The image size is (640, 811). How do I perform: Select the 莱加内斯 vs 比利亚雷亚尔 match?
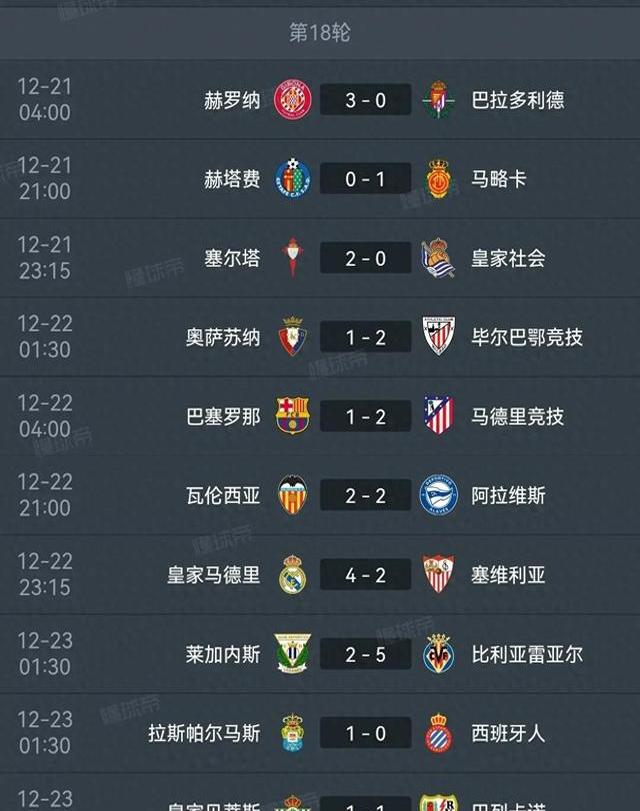point(365,654)
